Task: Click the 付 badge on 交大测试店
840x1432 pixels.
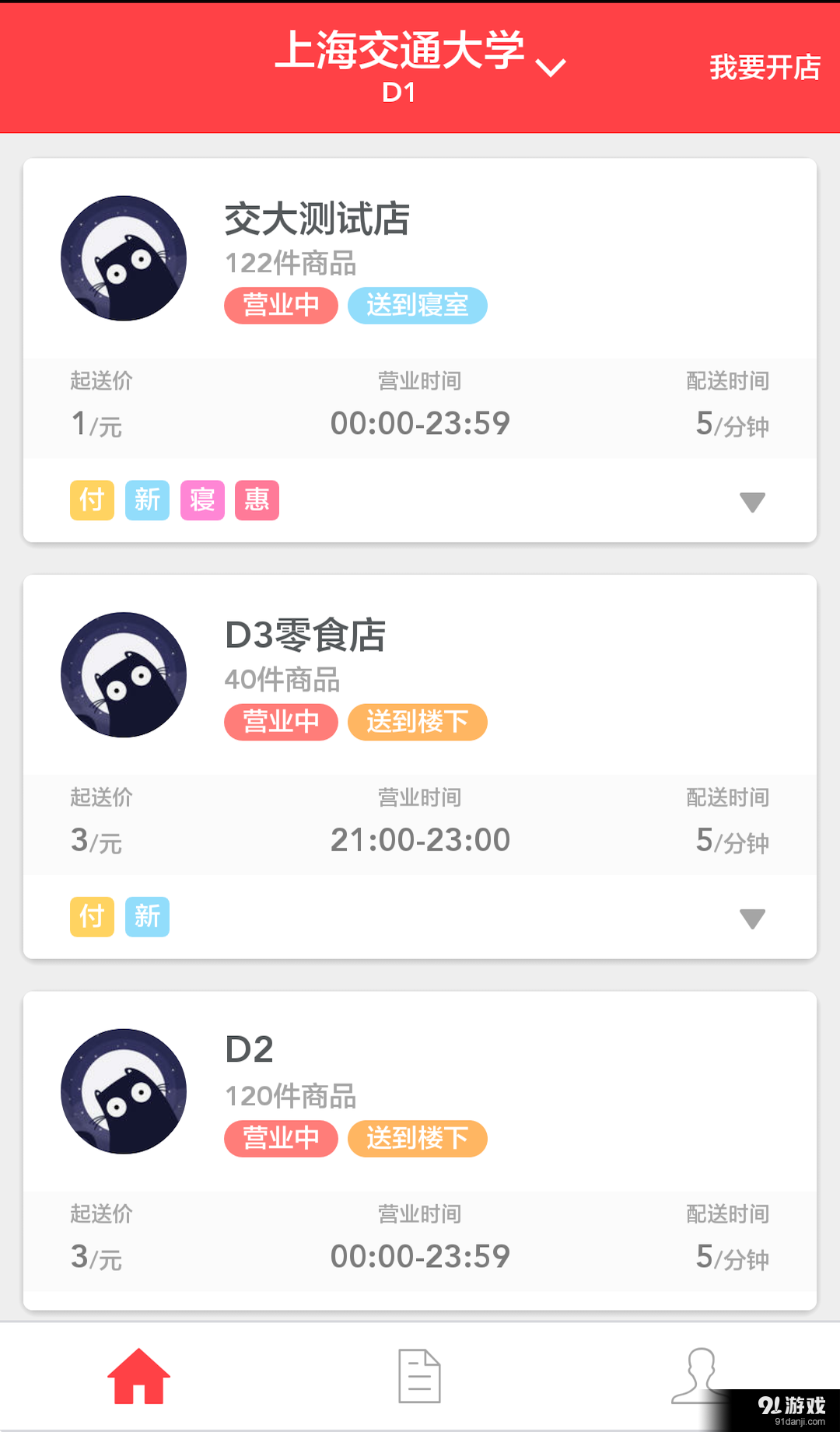Action: (91, 500)
